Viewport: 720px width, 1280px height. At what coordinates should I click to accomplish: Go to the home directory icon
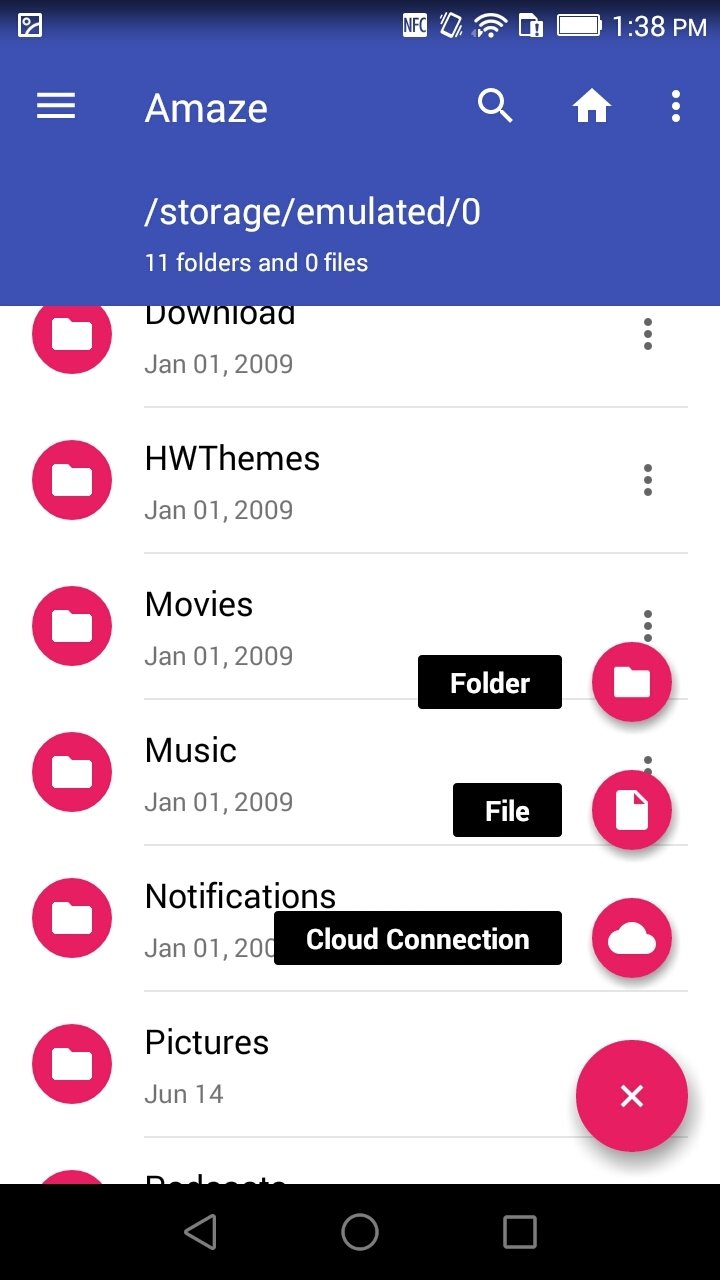pyautogui.click(x=592, y=106)
